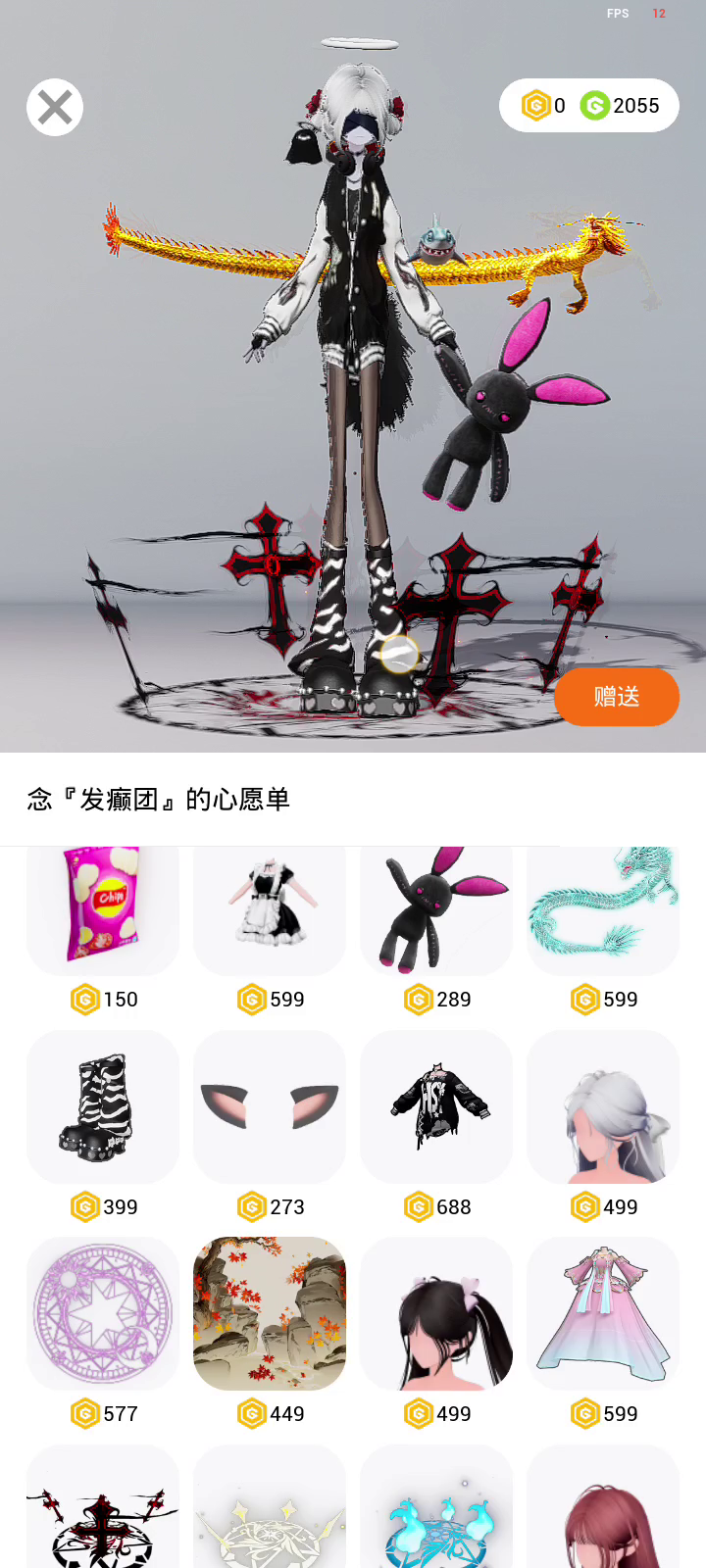
Task: Select the red cross circle effect item
Action: click(103, 1506)
